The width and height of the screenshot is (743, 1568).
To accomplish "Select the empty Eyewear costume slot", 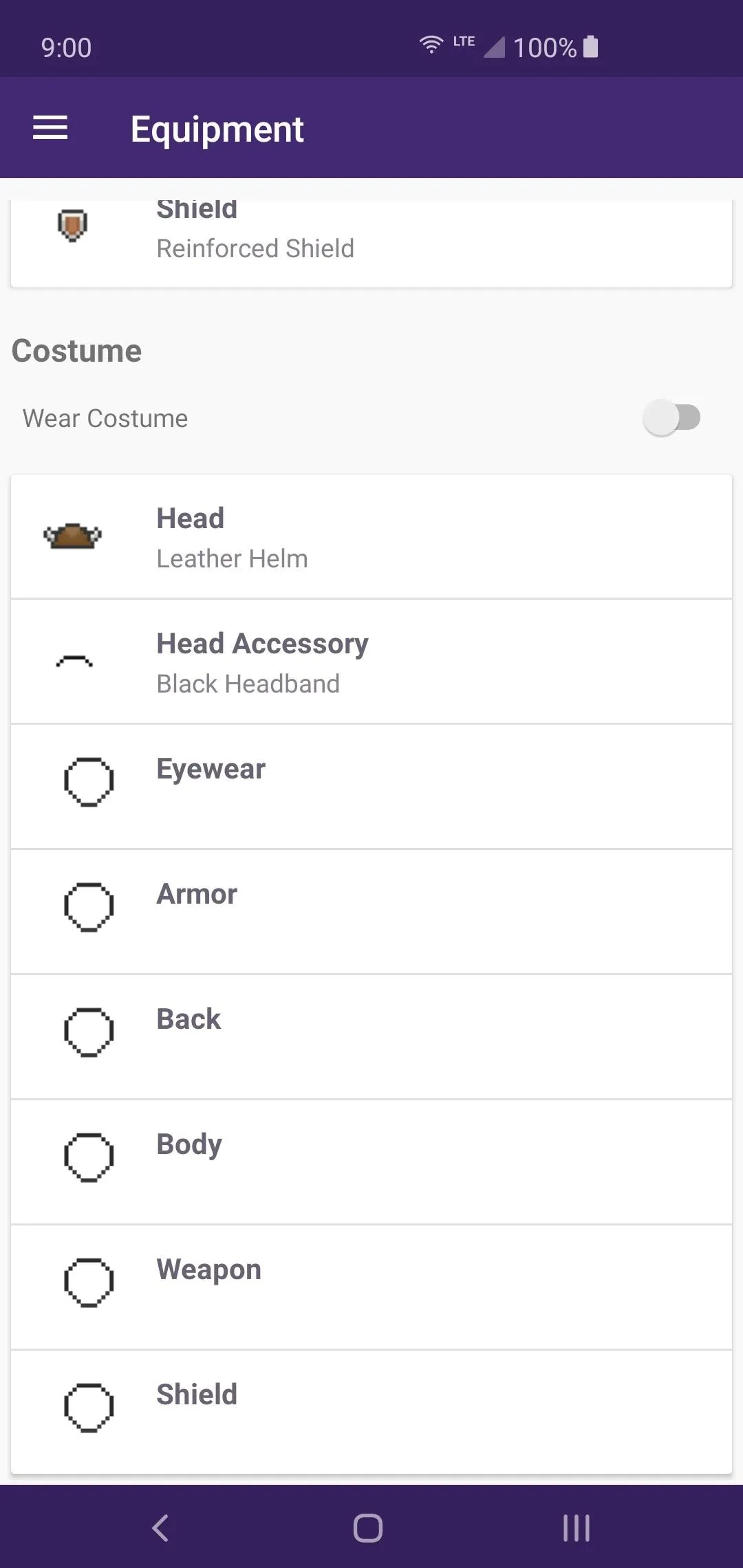I will tap(371, 787).
